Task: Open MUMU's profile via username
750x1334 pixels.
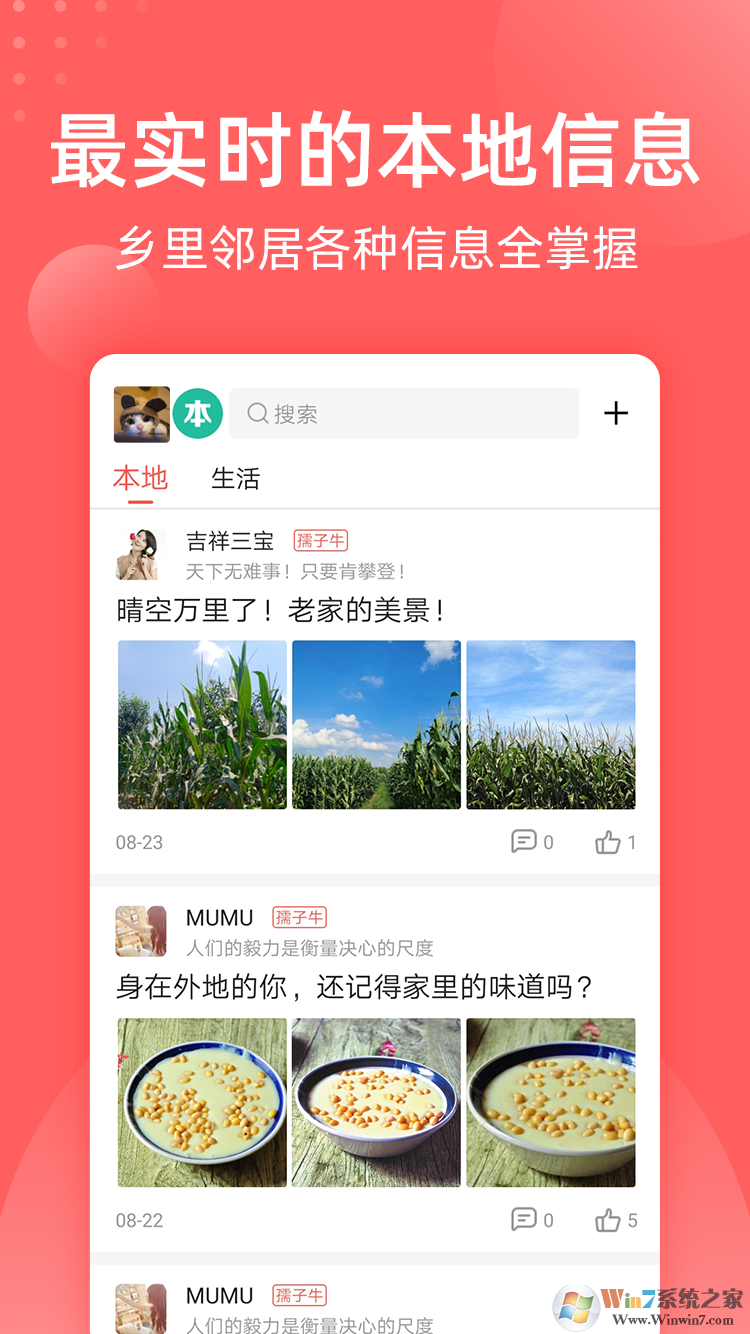Action: click(219, 917)
